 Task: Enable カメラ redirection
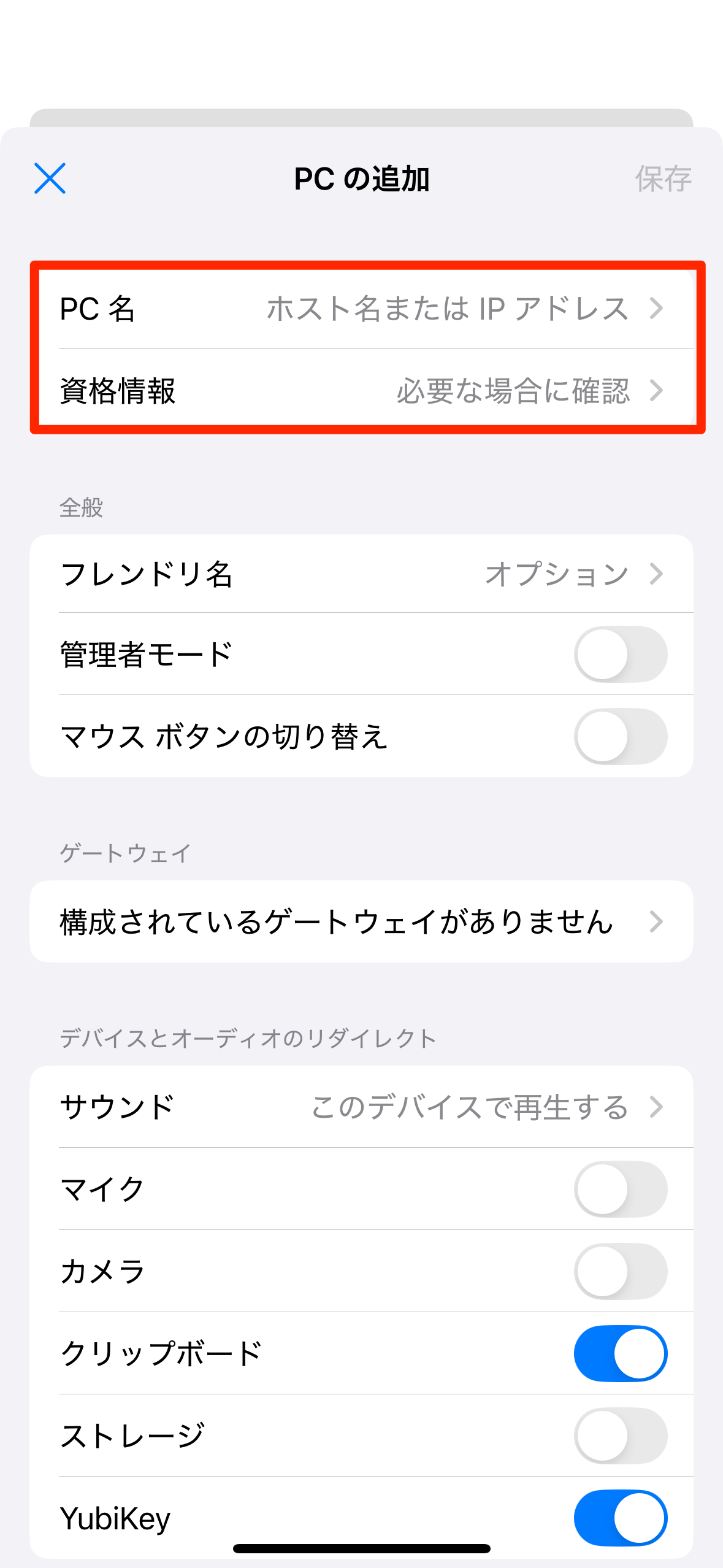[x=620, y=1271]
